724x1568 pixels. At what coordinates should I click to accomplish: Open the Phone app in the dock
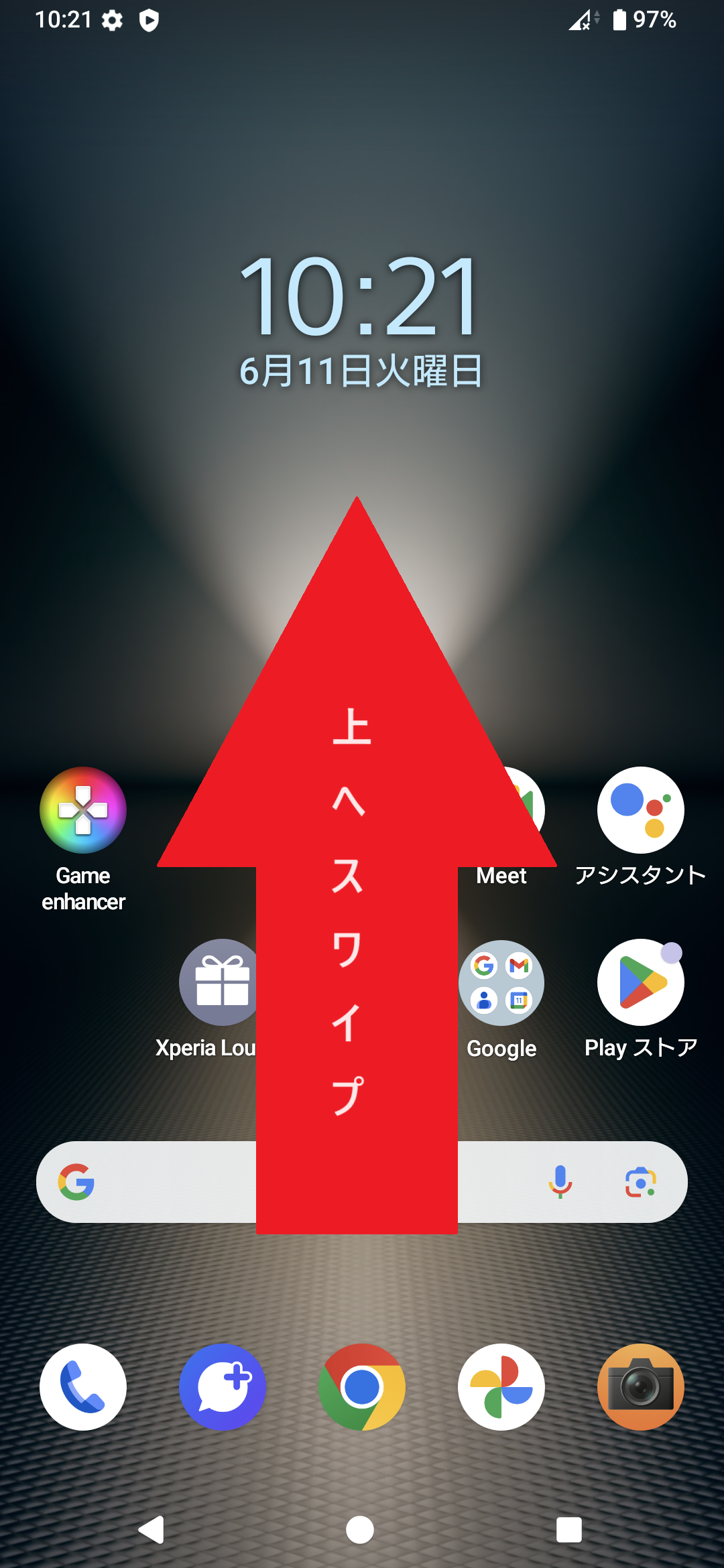[82, 1388]
